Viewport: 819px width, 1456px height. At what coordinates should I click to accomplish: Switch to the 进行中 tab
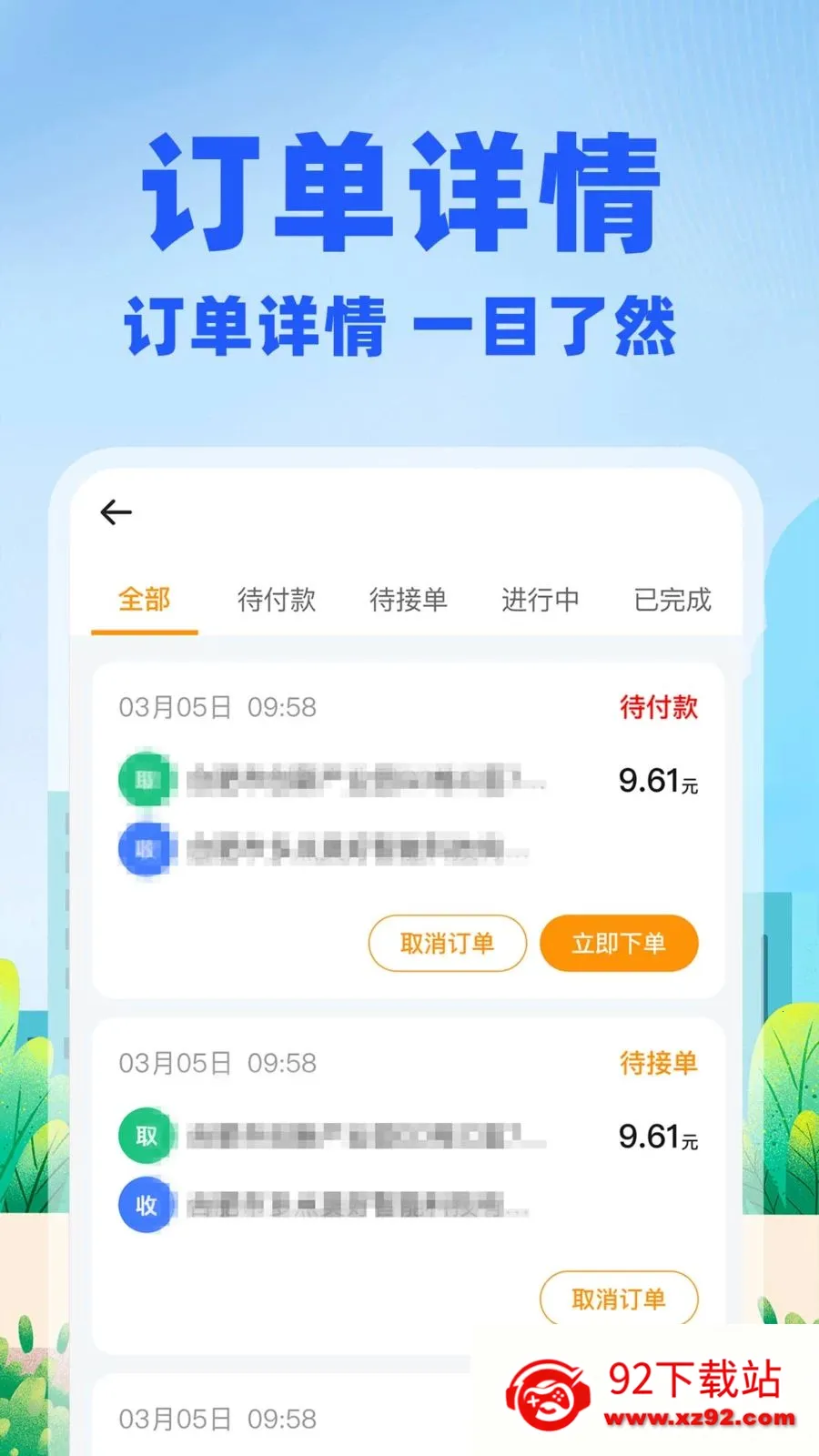539,601
